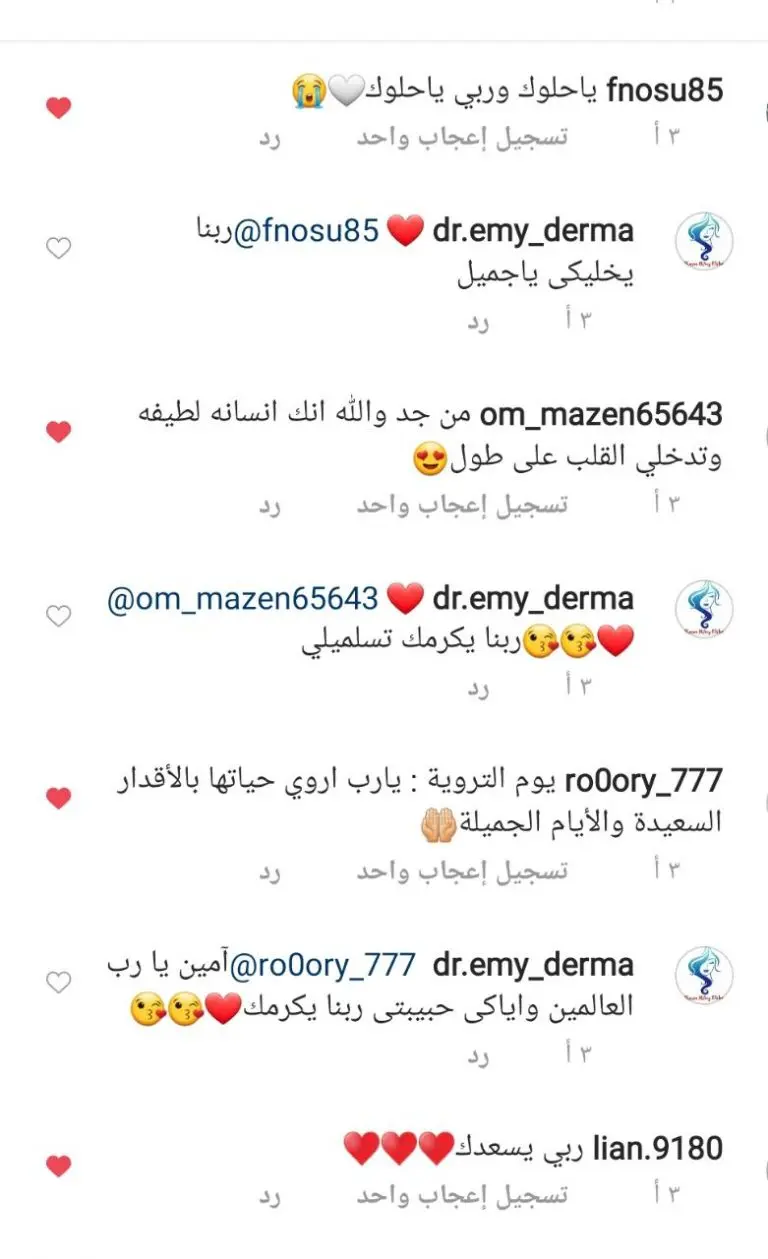Reply (رد) to fnosu85's comment
The image size is (768, 1259).
point(270,138)
